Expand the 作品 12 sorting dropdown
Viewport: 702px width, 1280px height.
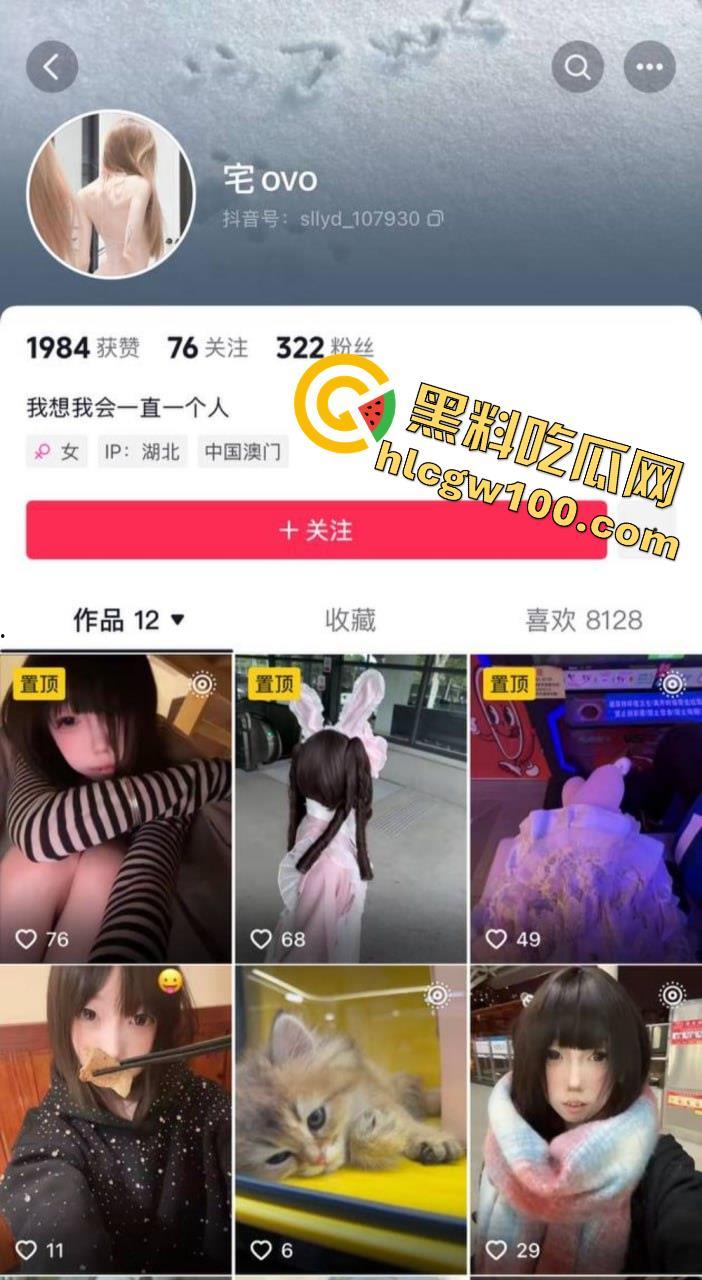178,620
